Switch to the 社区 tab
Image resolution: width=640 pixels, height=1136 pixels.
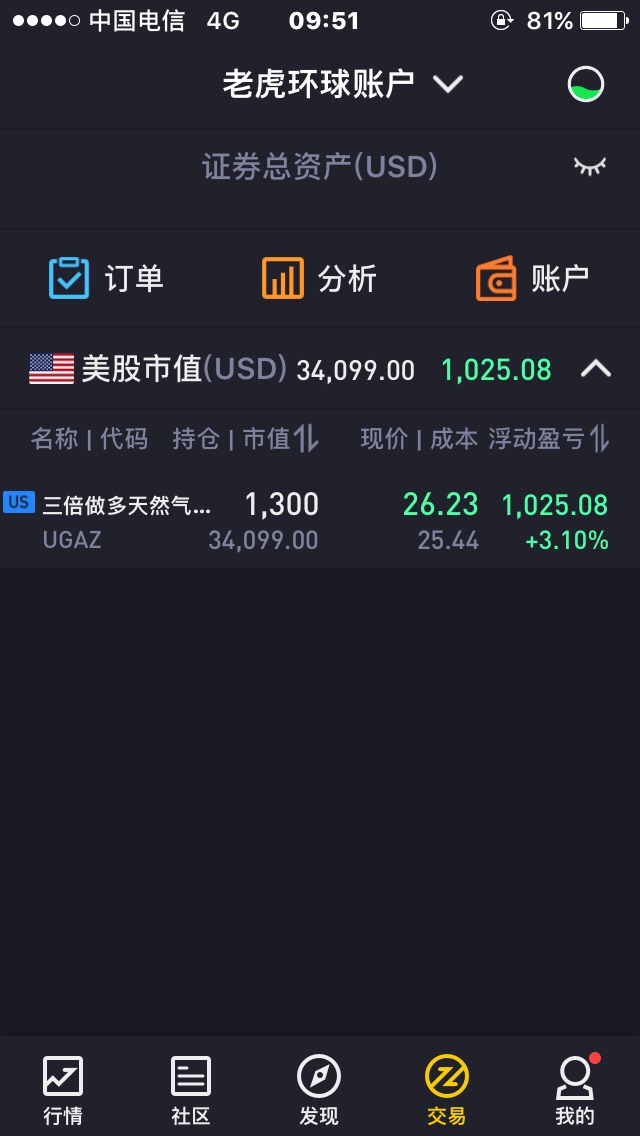coord(191,1089)
